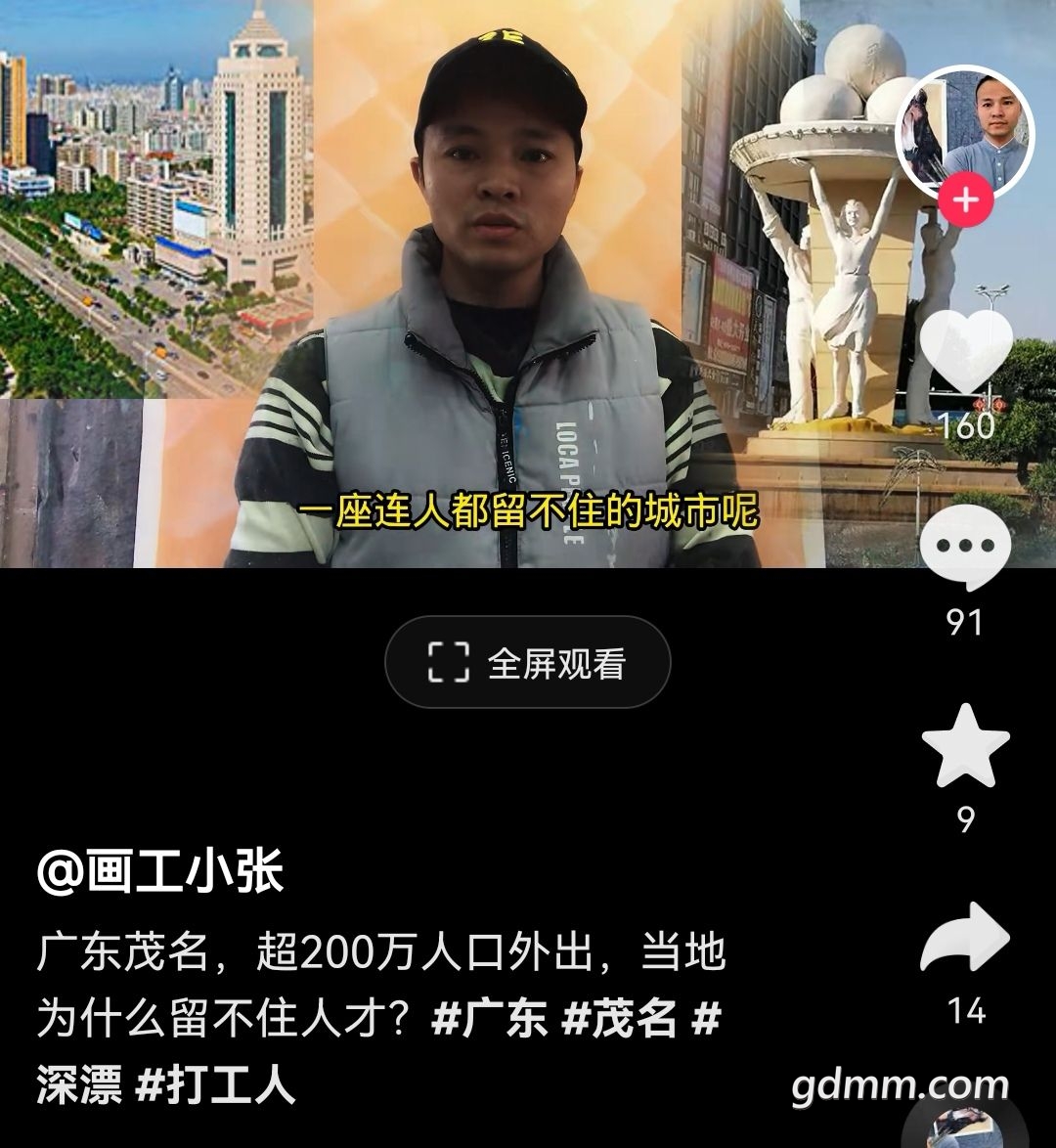
Task: Open the comments on this video
Action: click(x=965, y=548)
